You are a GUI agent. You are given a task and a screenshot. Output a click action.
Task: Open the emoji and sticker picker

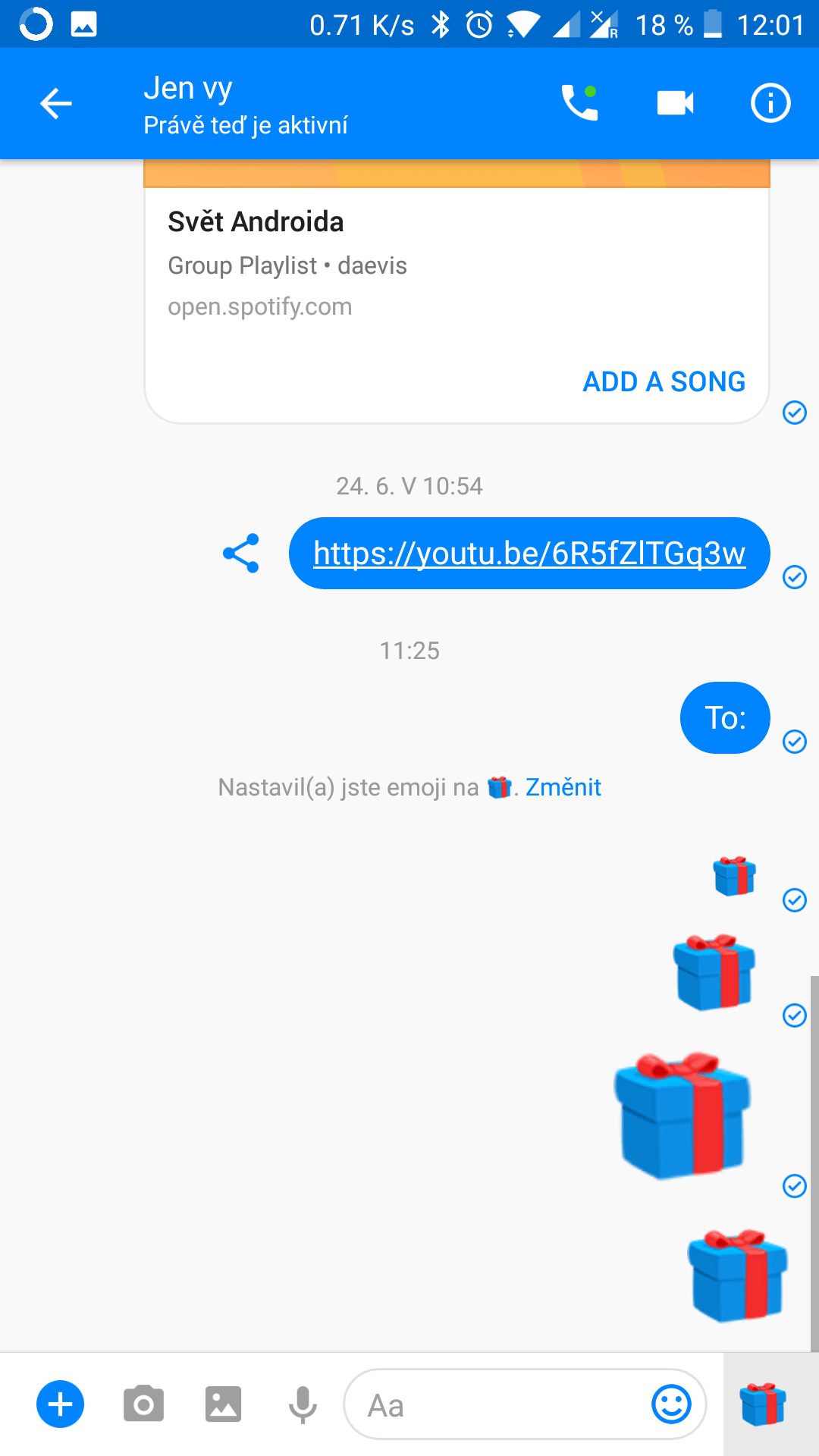coord(671,1404)
